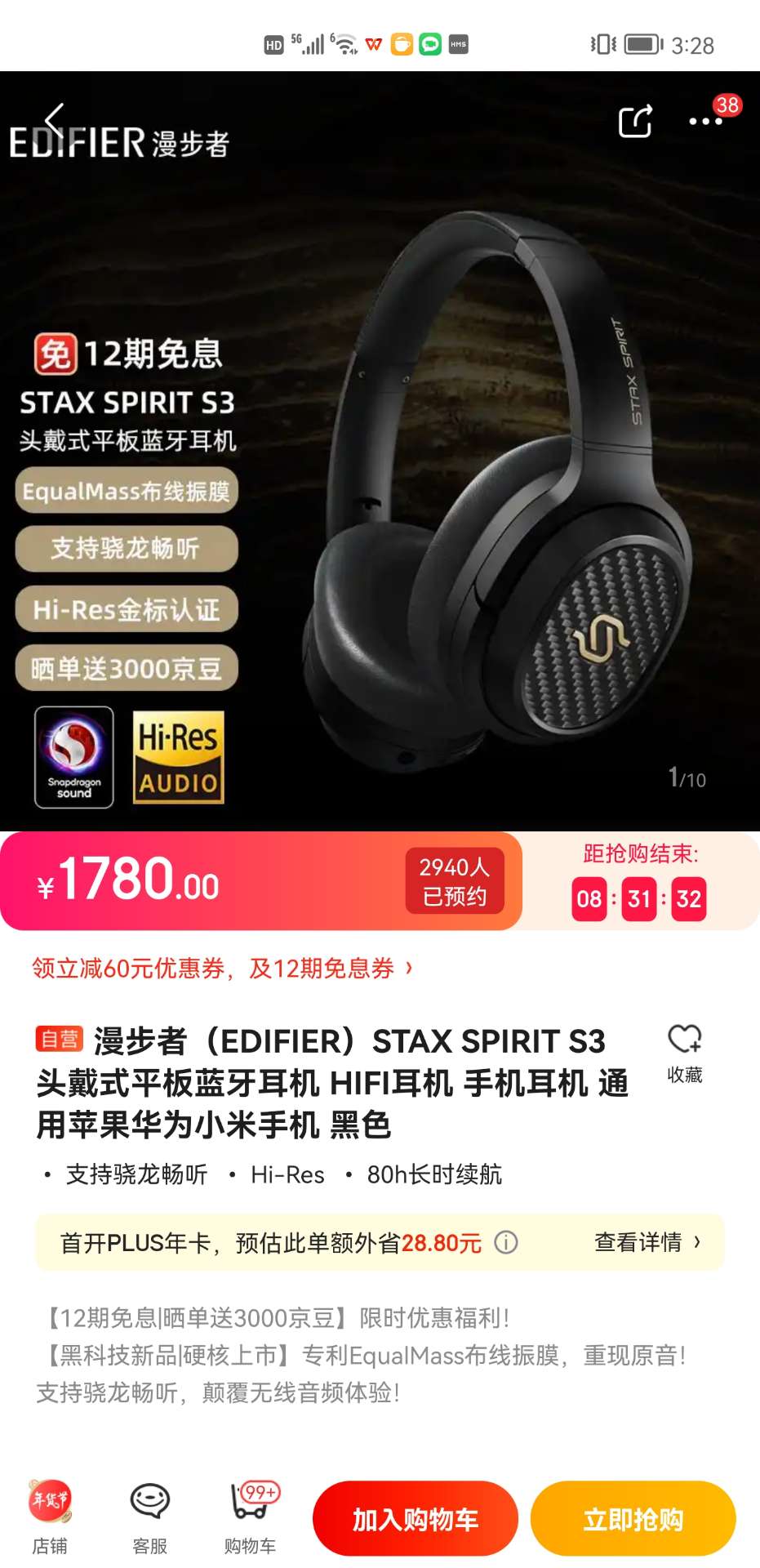Open the three-dot overflow menu
Image resolution: width=760 pixels, height=1568 pixels.
point(705,122)
